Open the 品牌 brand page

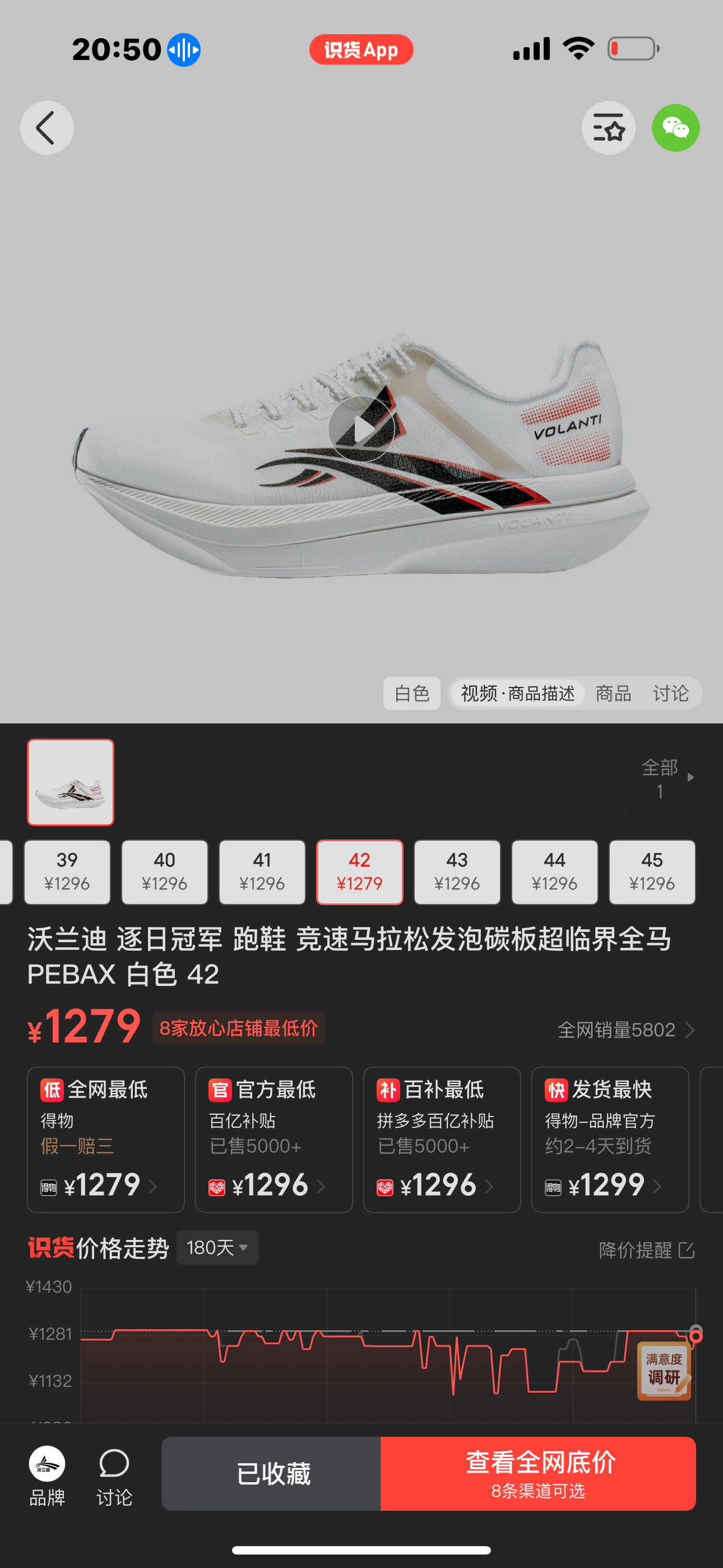pos(47,1475)
